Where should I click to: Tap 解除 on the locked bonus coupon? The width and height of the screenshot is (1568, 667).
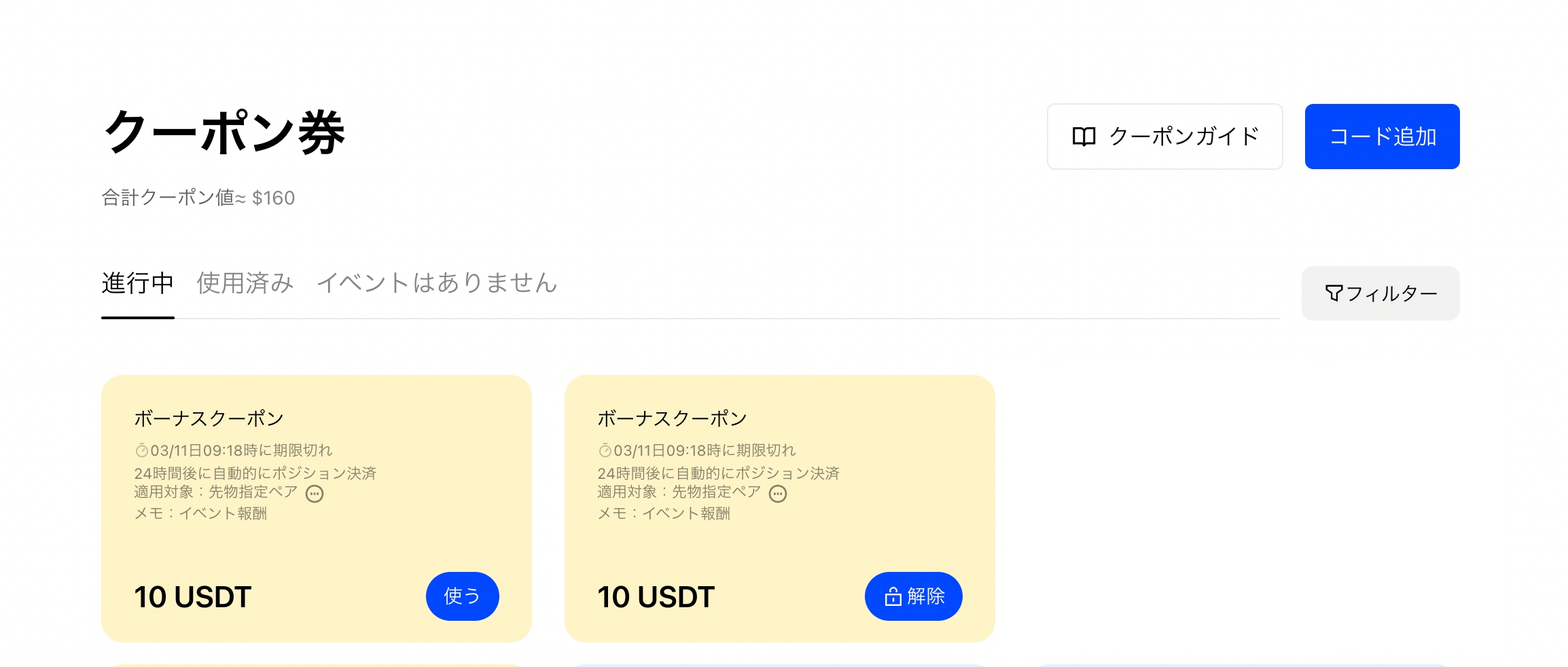913,596
